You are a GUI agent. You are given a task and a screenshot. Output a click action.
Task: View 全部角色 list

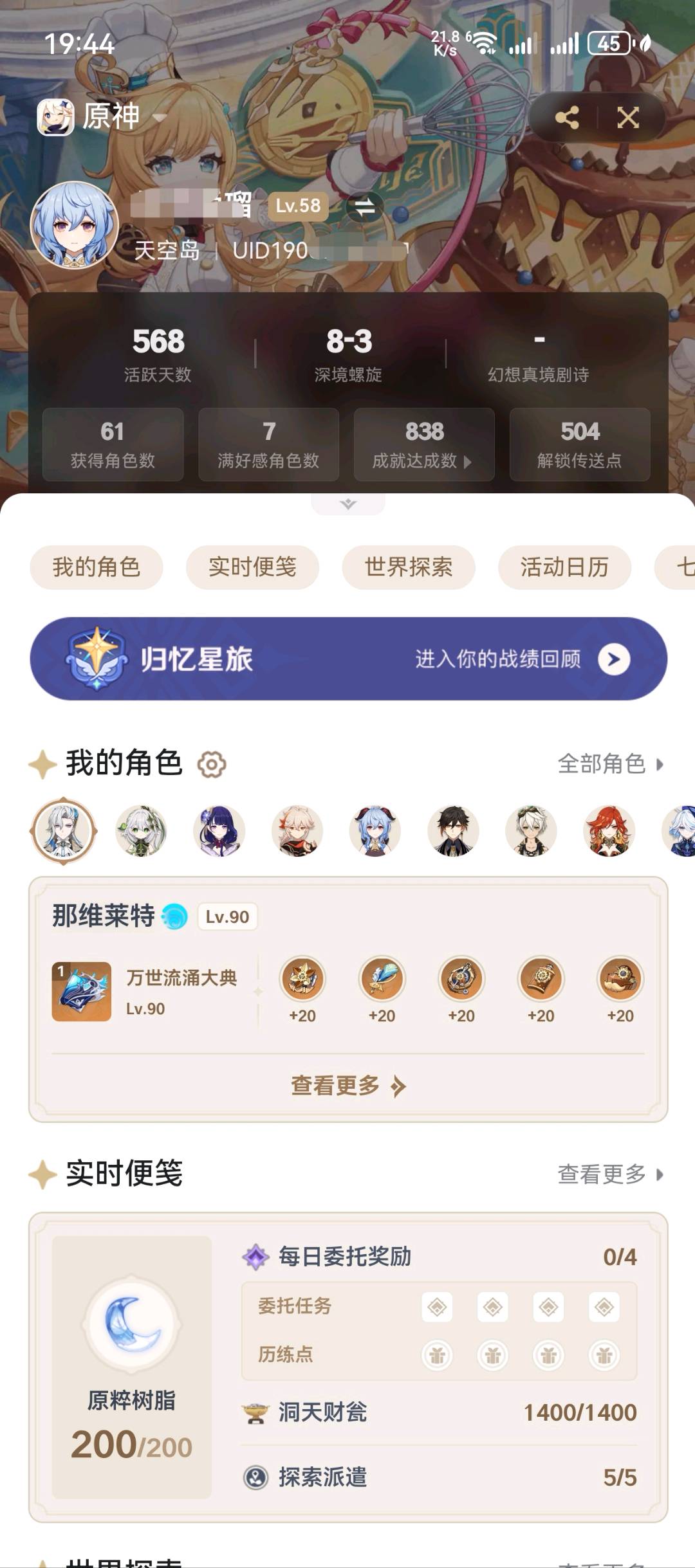(609, 764)
